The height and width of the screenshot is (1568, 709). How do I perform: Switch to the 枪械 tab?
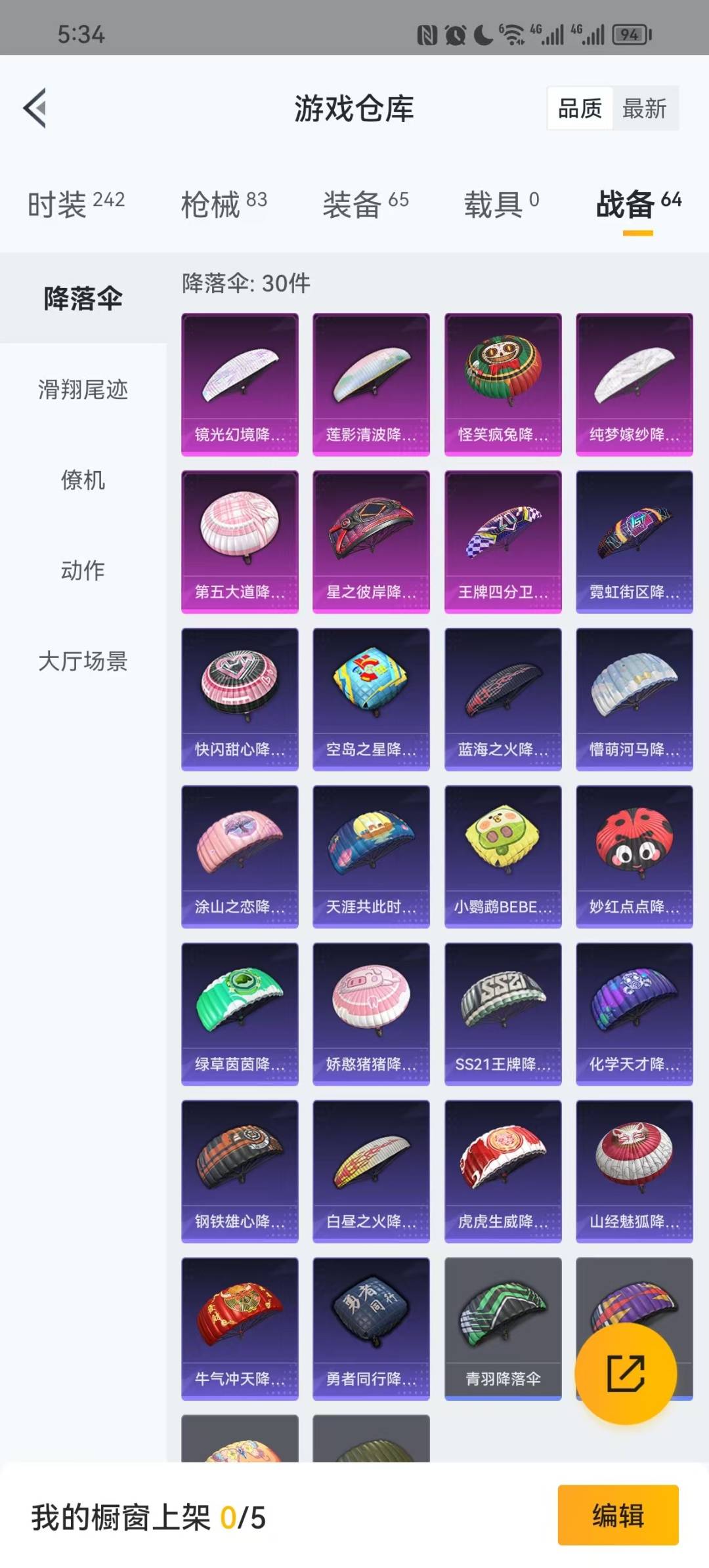coord(224,204)
